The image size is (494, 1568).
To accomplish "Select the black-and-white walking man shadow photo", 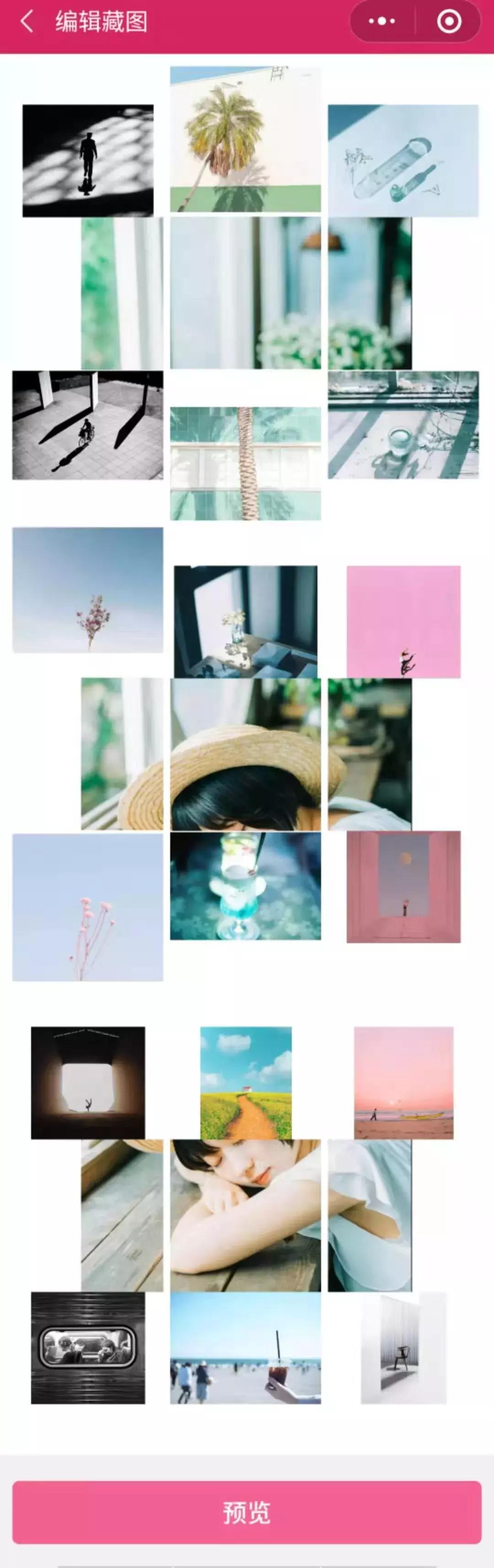I will [88, 160].
